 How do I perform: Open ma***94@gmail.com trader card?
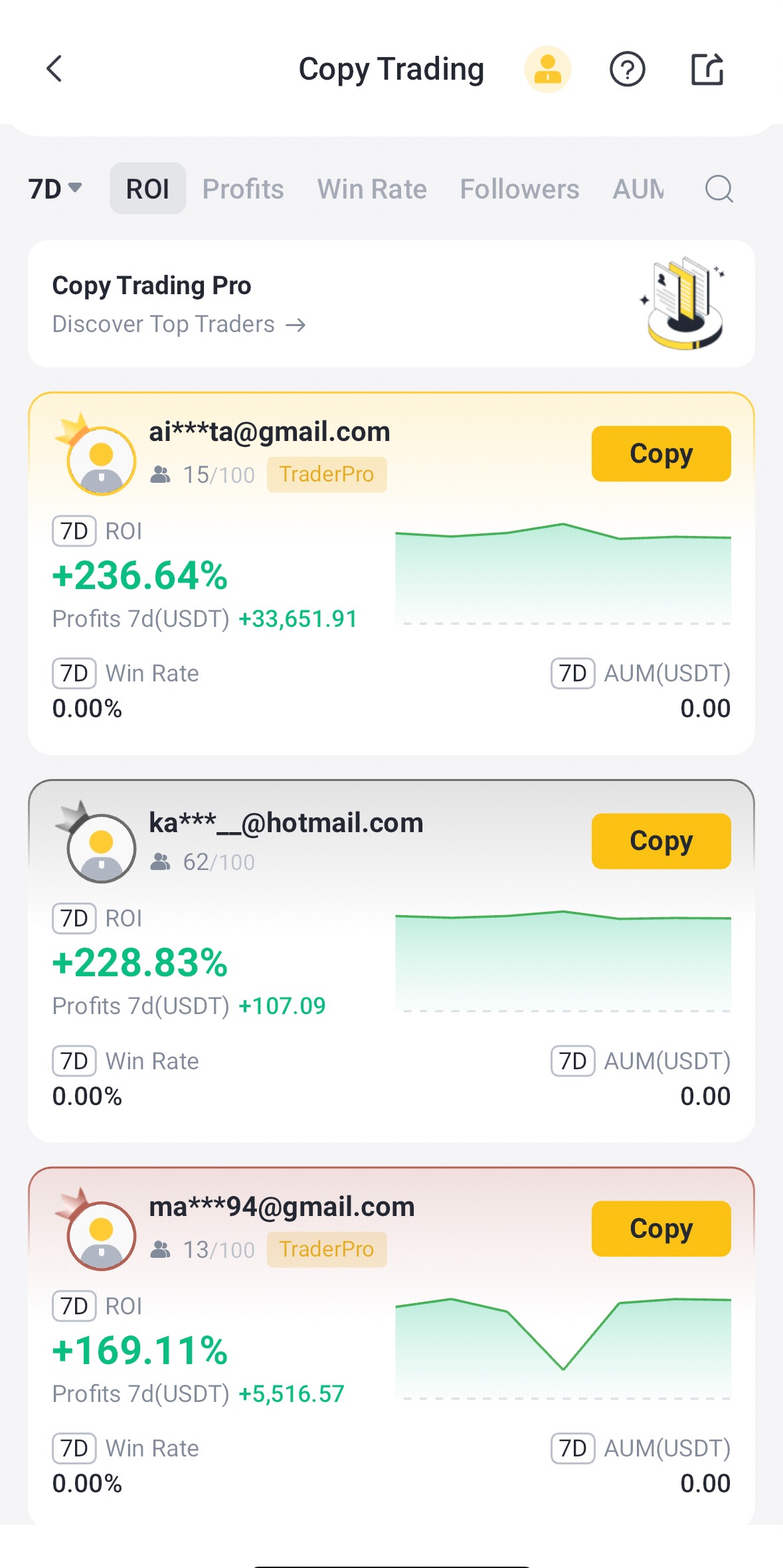(x=391, y=1346)
